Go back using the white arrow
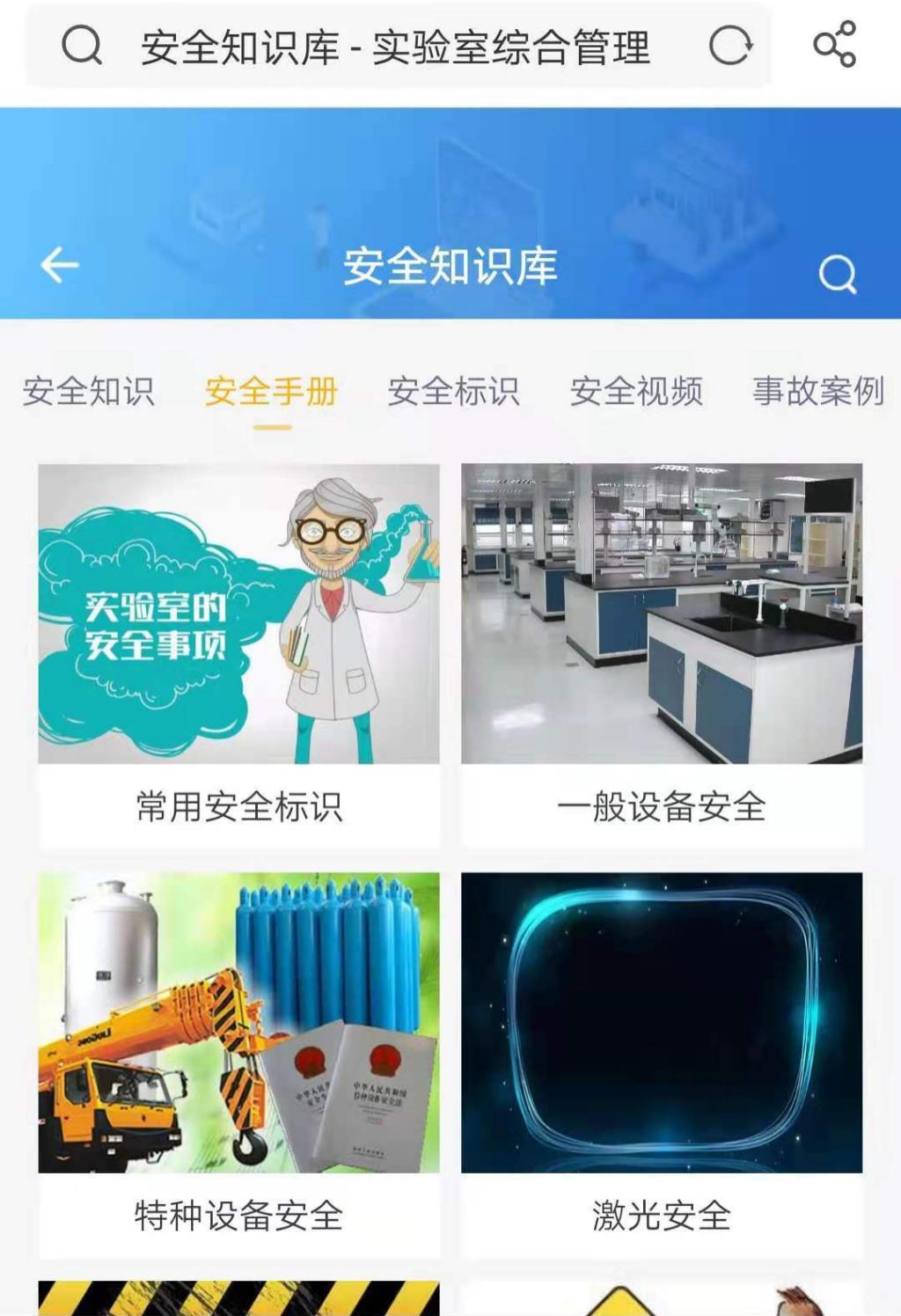 [60, 265]
